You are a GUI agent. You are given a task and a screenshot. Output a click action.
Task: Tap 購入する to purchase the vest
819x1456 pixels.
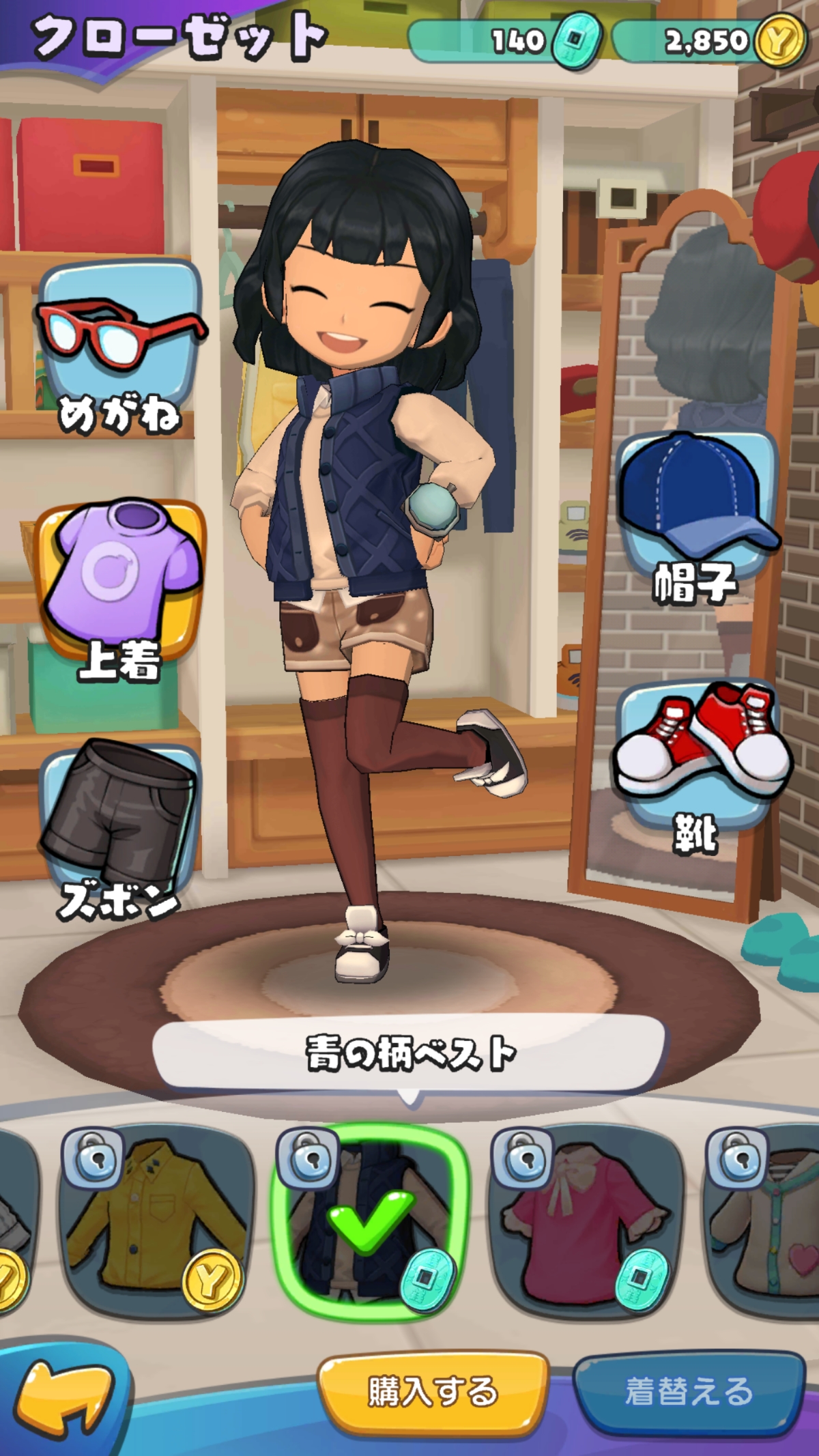click(x=433, y=1391)
